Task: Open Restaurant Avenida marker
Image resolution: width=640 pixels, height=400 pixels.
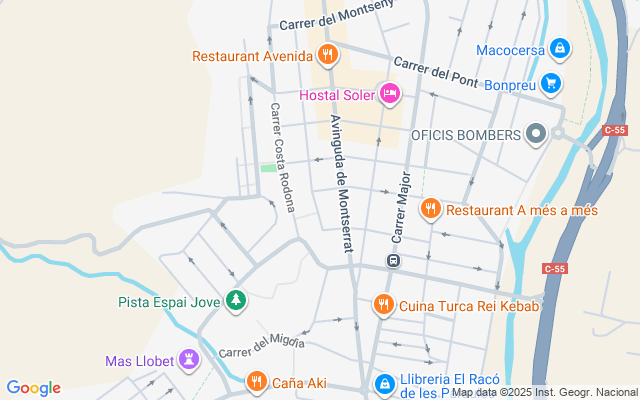Action: [327, 56]
